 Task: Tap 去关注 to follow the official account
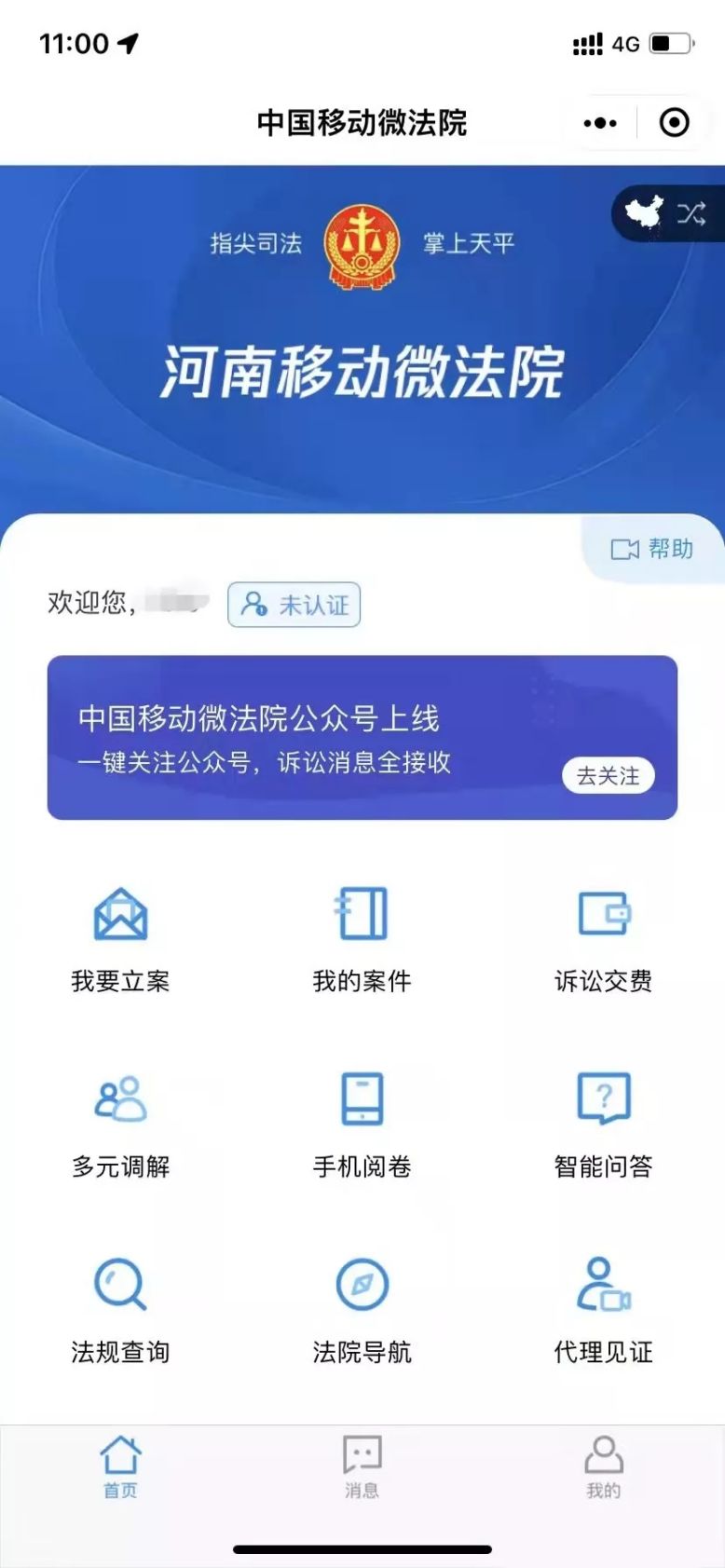tap(608, 775)
